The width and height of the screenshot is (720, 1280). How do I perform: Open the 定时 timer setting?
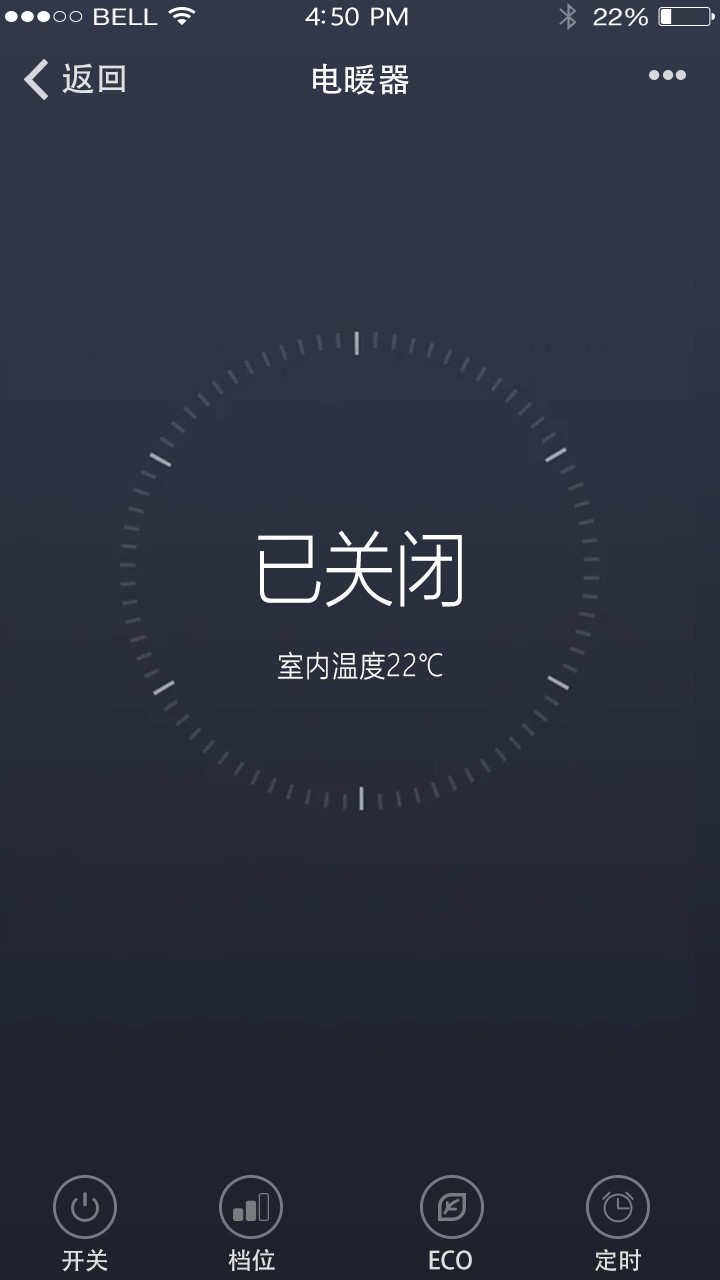pos(617,1208)
